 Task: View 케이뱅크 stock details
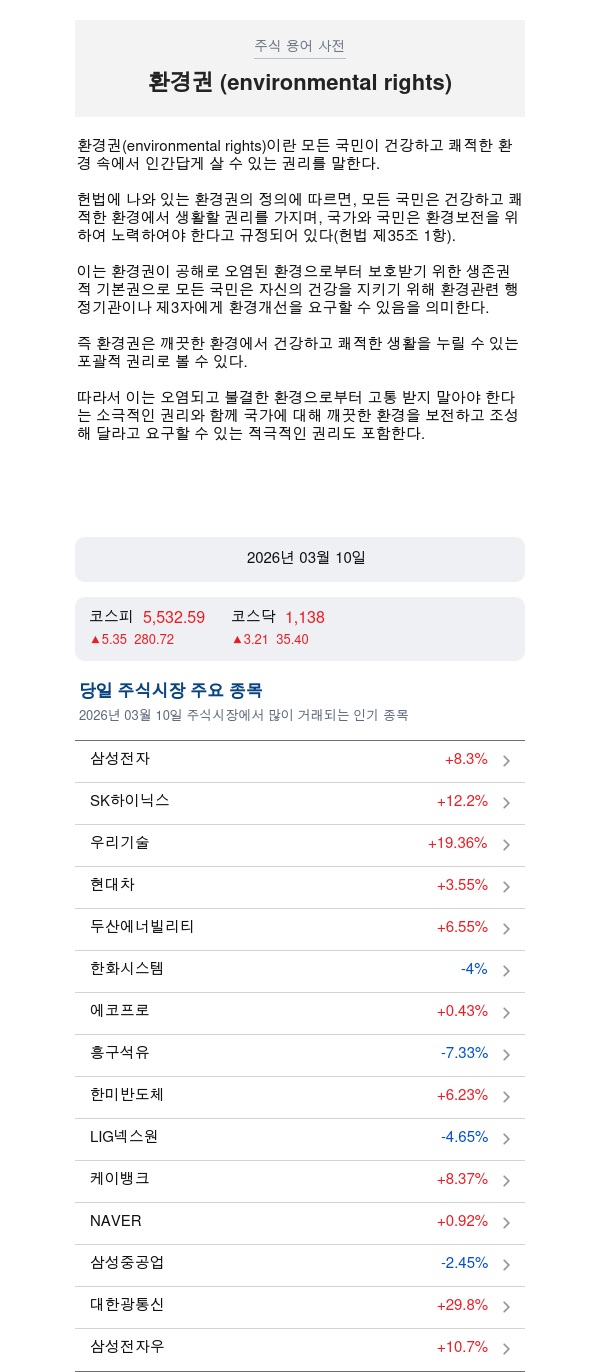click(x=299, y=1180)
